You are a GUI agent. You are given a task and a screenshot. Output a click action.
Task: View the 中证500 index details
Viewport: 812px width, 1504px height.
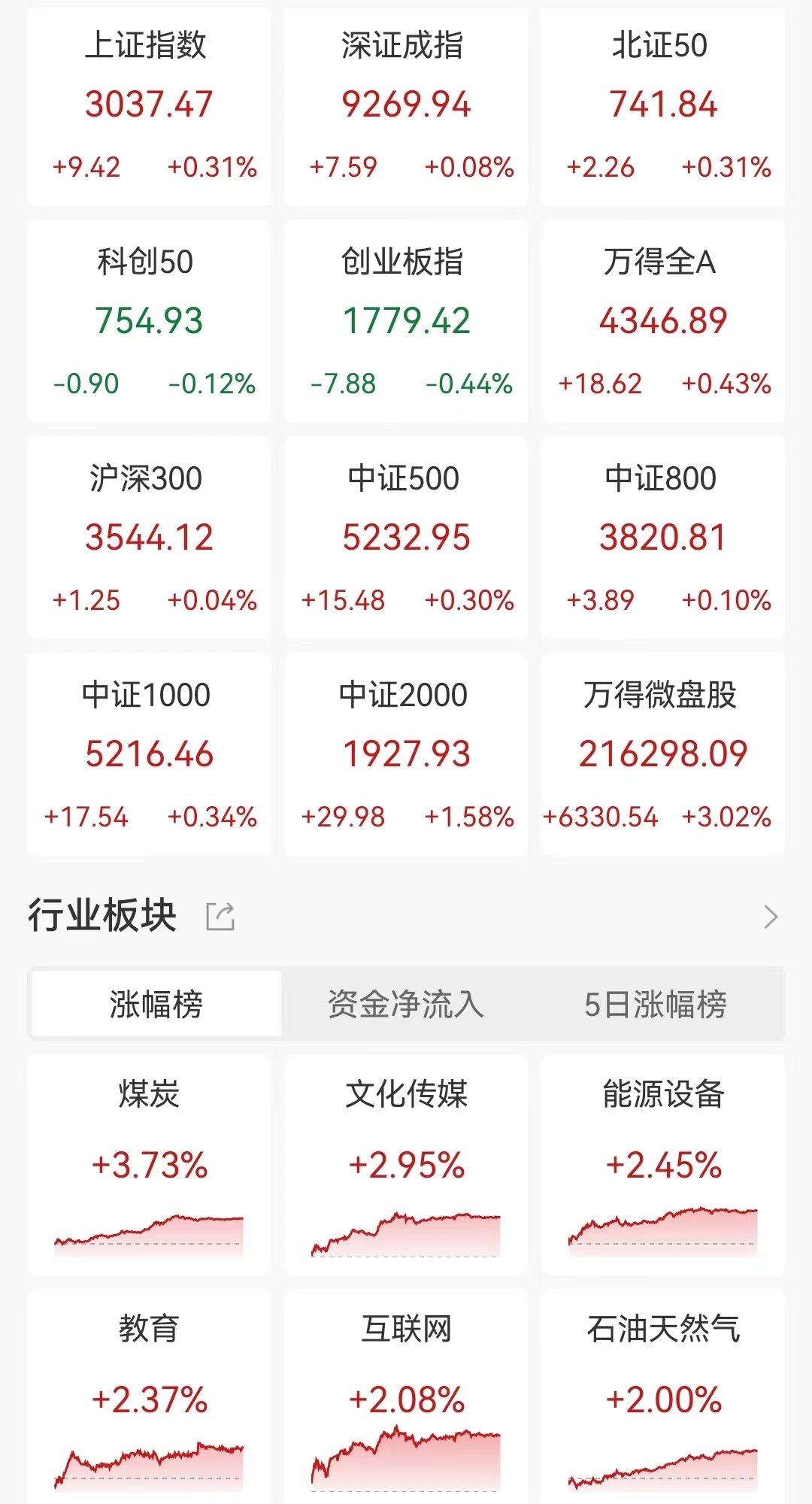coord(406,538)
